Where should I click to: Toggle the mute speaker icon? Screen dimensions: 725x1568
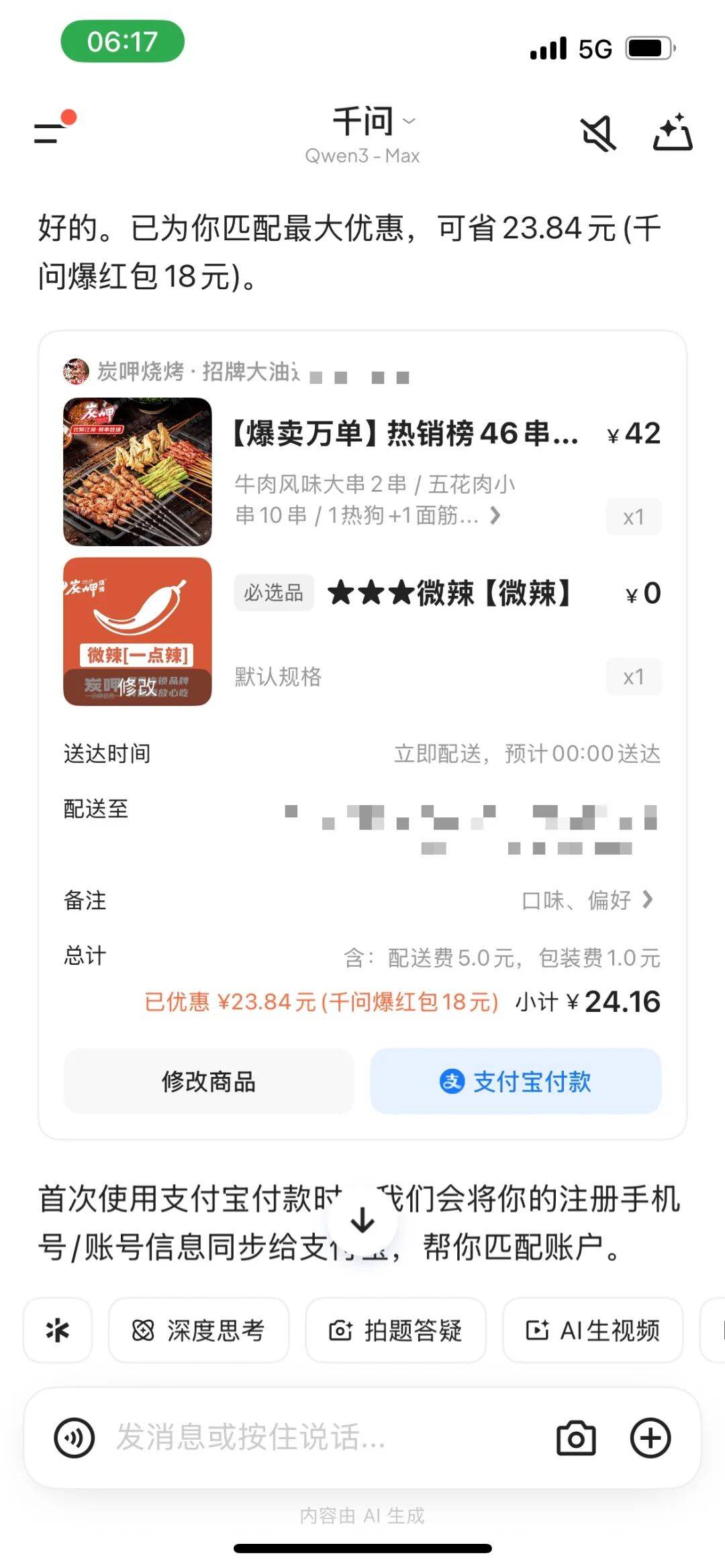coord(598,133)
